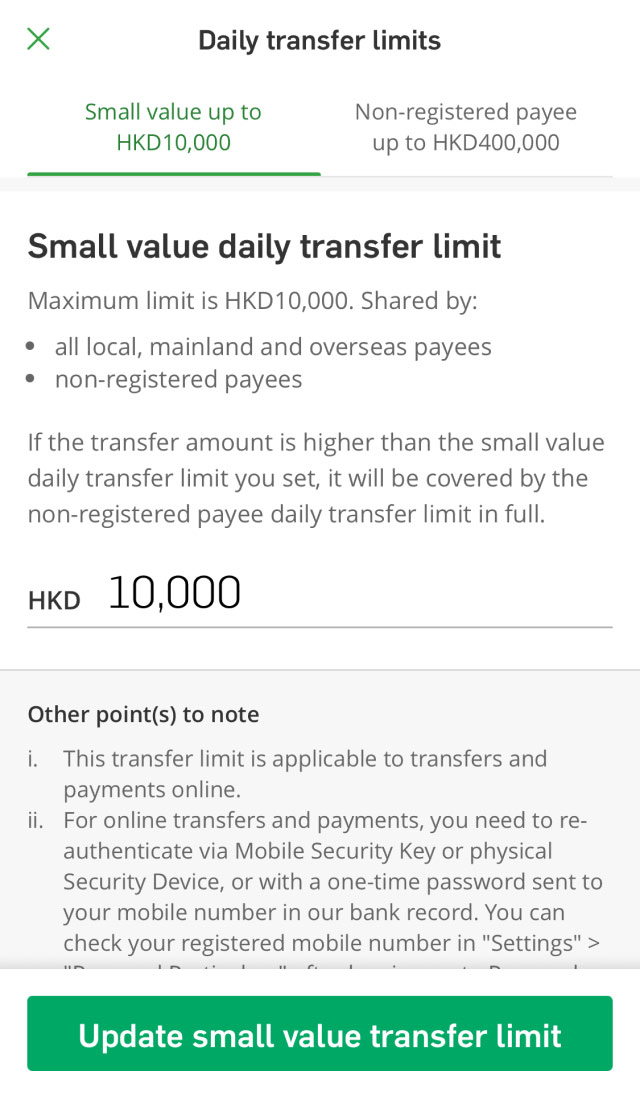
Task: Close the Daily transfer limits screen
Action: [38, 40]
